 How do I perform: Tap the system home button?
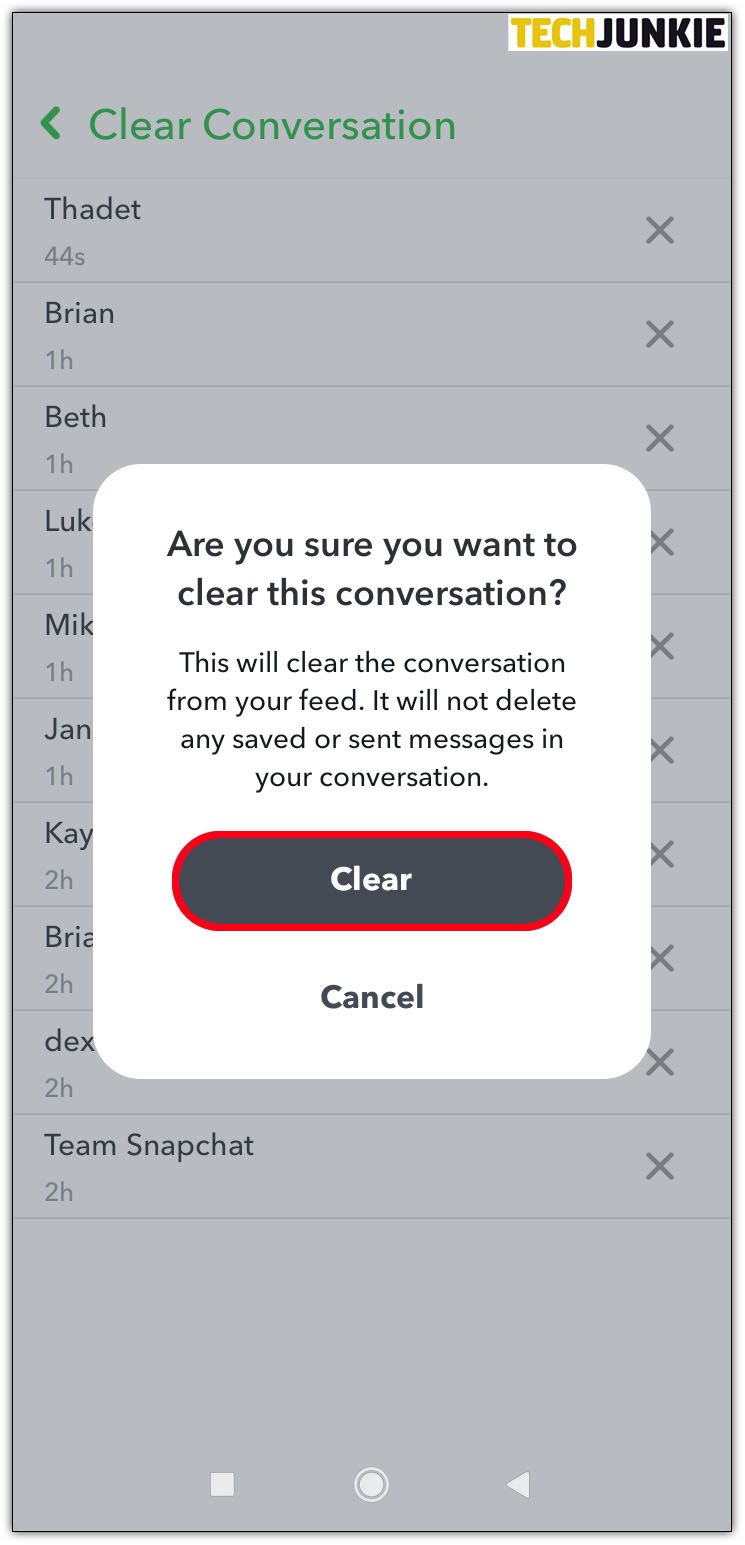371,1485
